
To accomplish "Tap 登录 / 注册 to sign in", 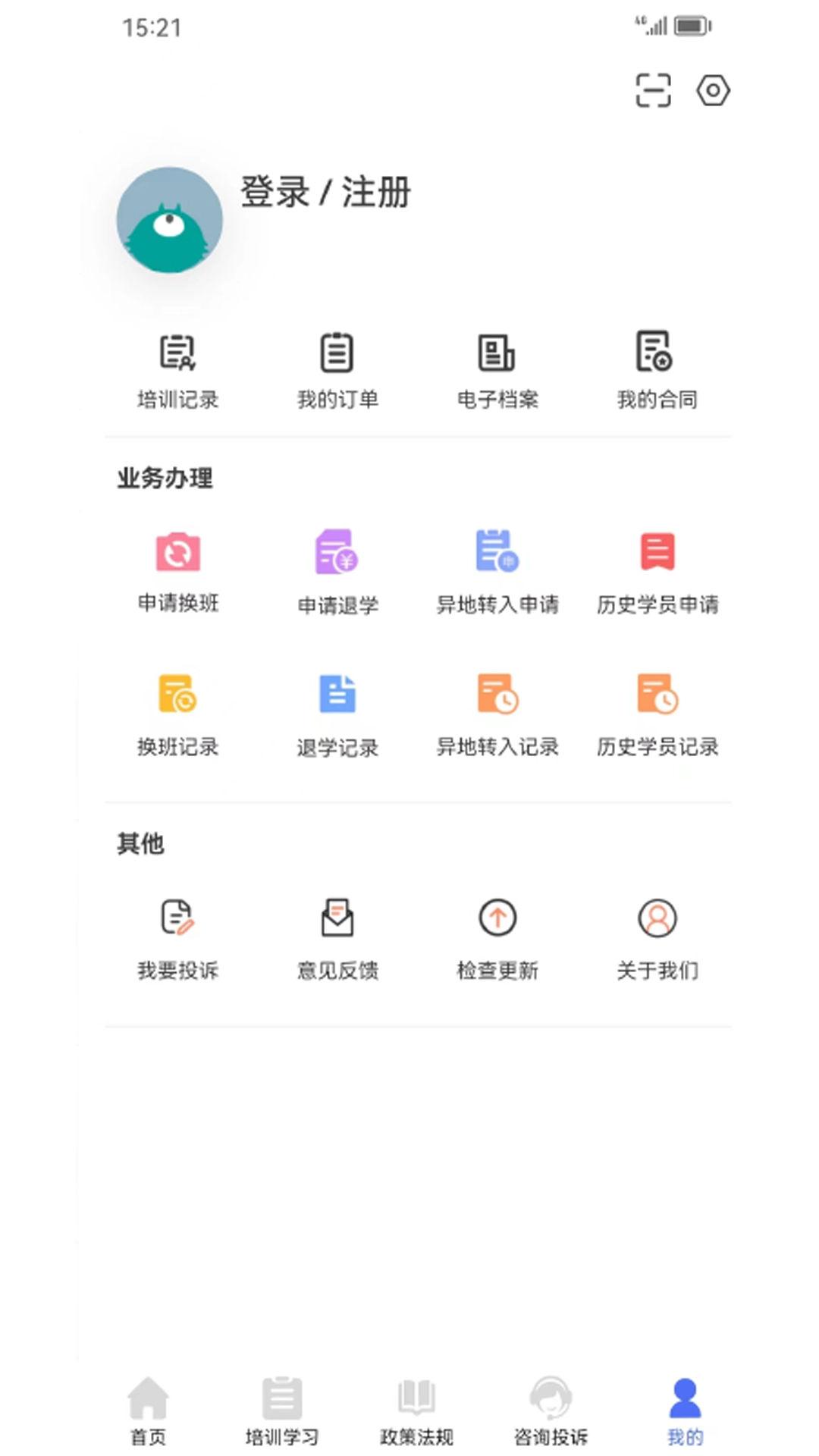I will point(326,194).
